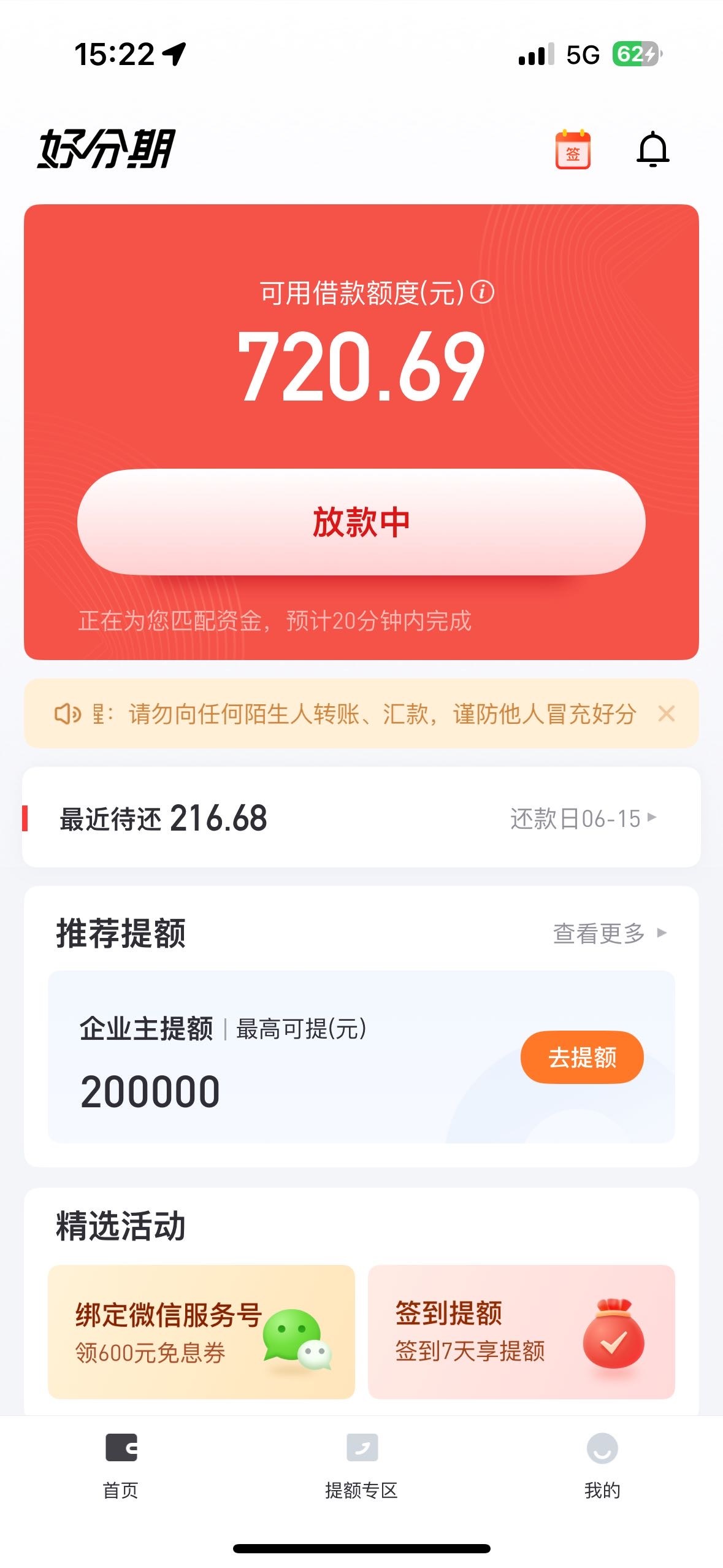Image resolution: width=723 pixels, height=1568 pixels.
Task: Open the sign-in calendar icon
Action: click(573, 150)
